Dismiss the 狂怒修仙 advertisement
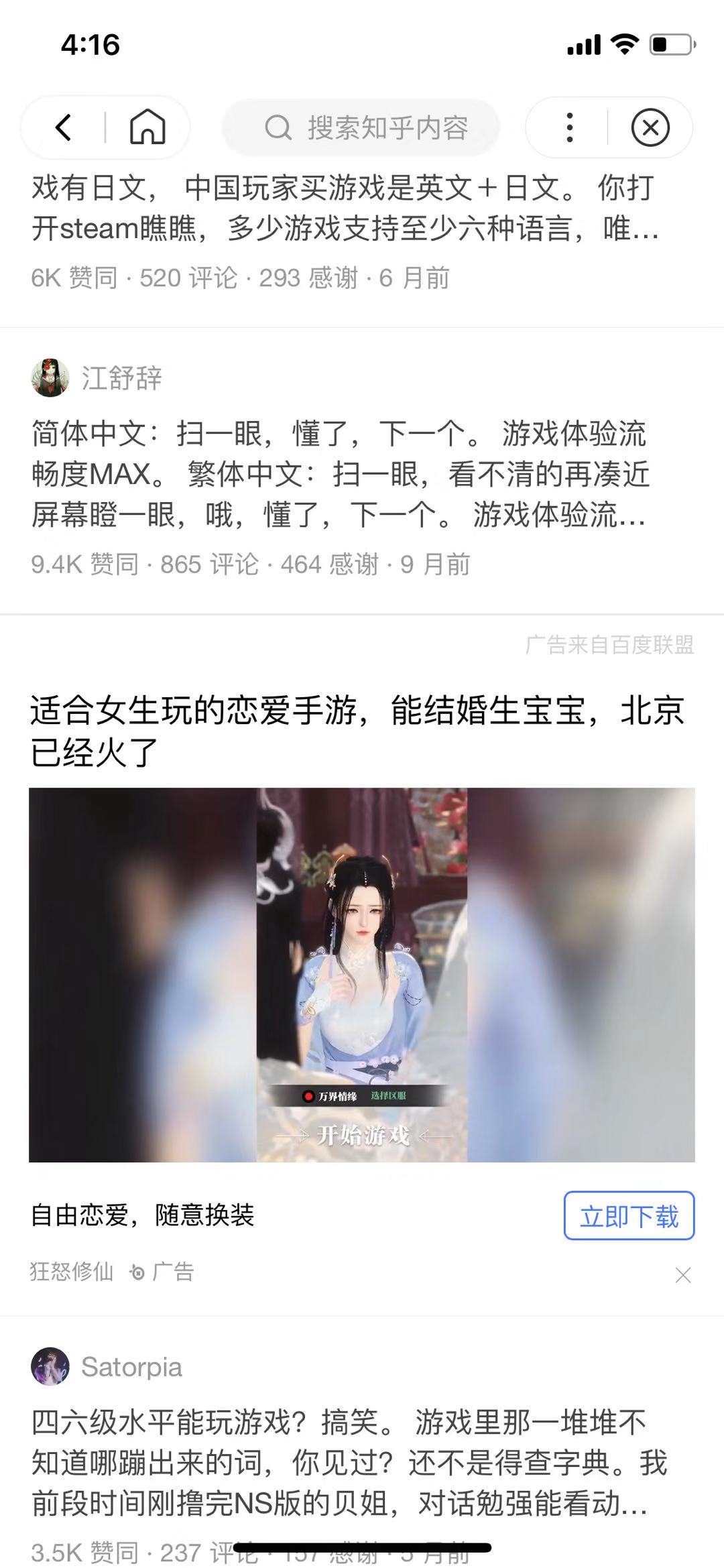Screen dimensions: 724x1568 (682, 1275)
